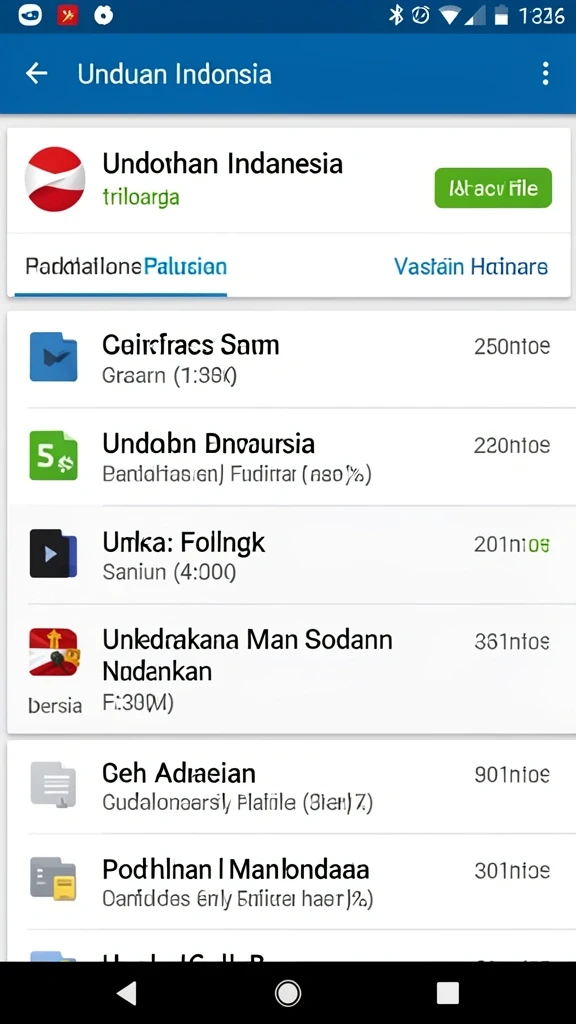Open the Ceirfracs Sam item
This screenshot has height=1024, width=576.
pyautogui.click(x=288, y=359)
